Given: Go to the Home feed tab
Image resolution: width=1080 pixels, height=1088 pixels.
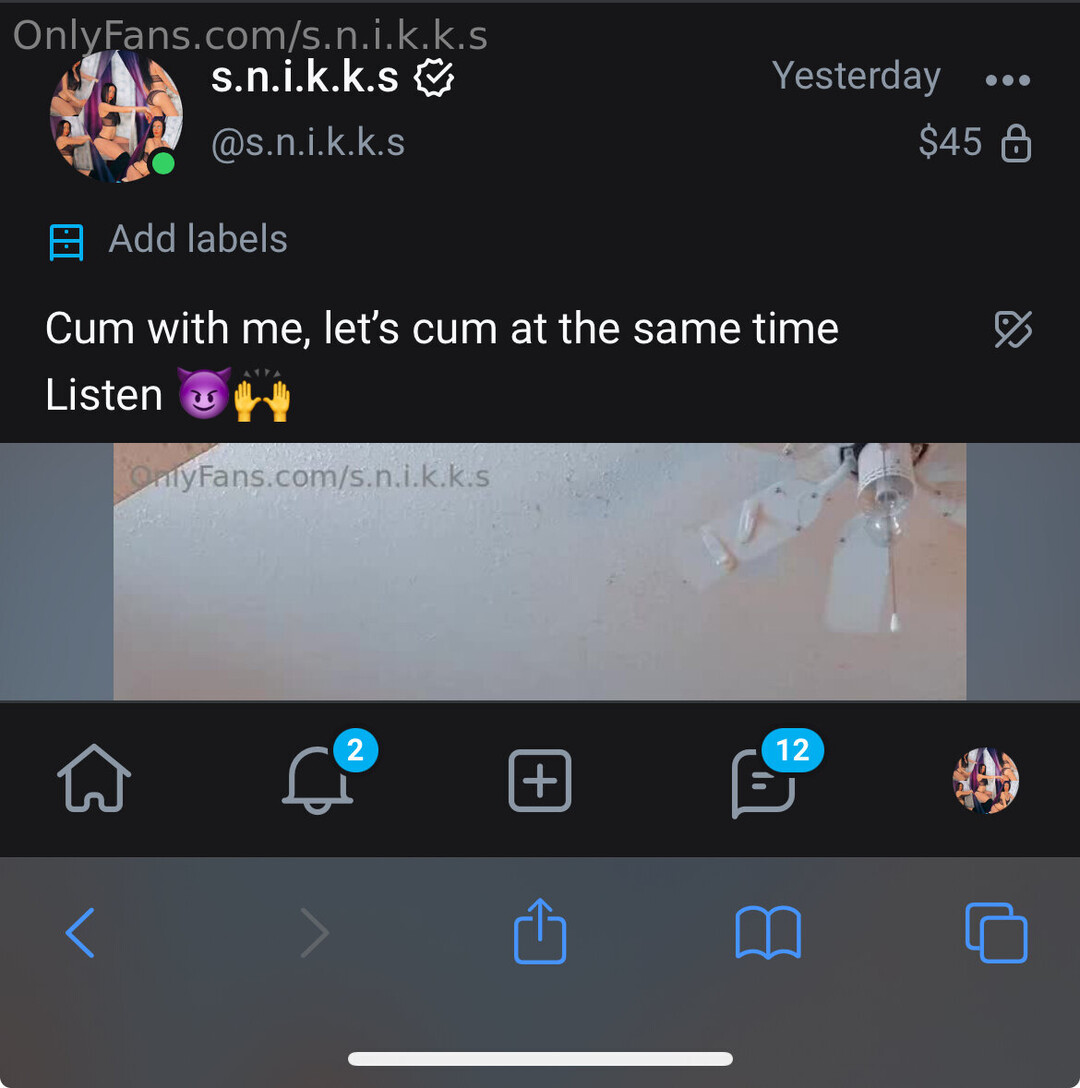Looking at the screenshot, I should [x=94, y=779].
